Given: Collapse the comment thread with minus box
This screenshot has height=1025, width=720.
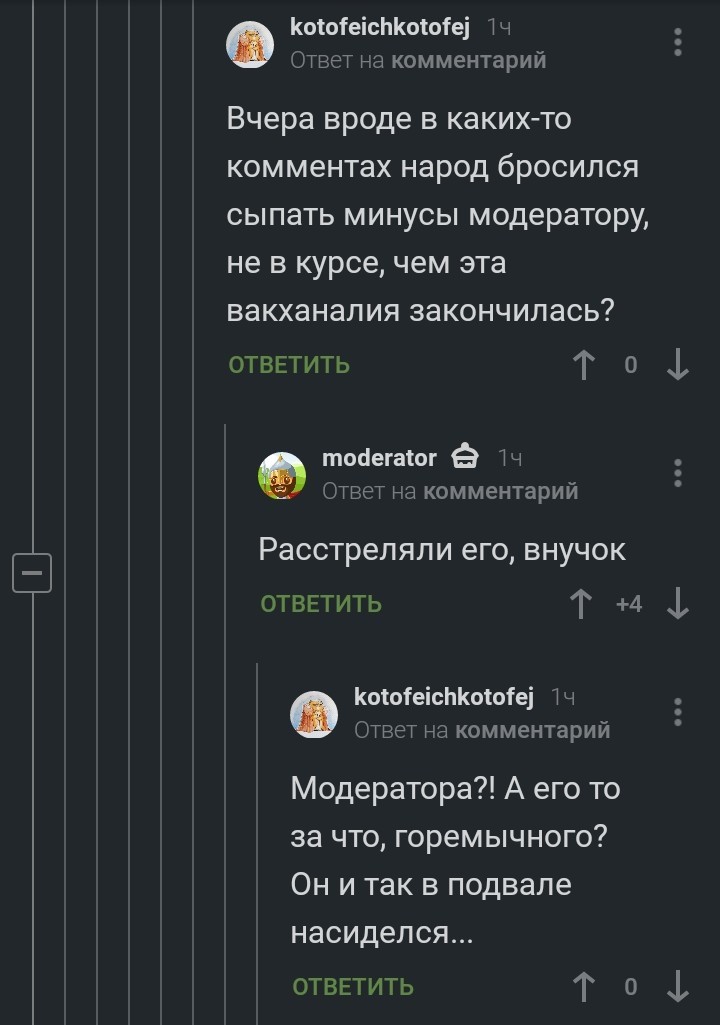Looking at the screenshot, I should click(32, 572).
